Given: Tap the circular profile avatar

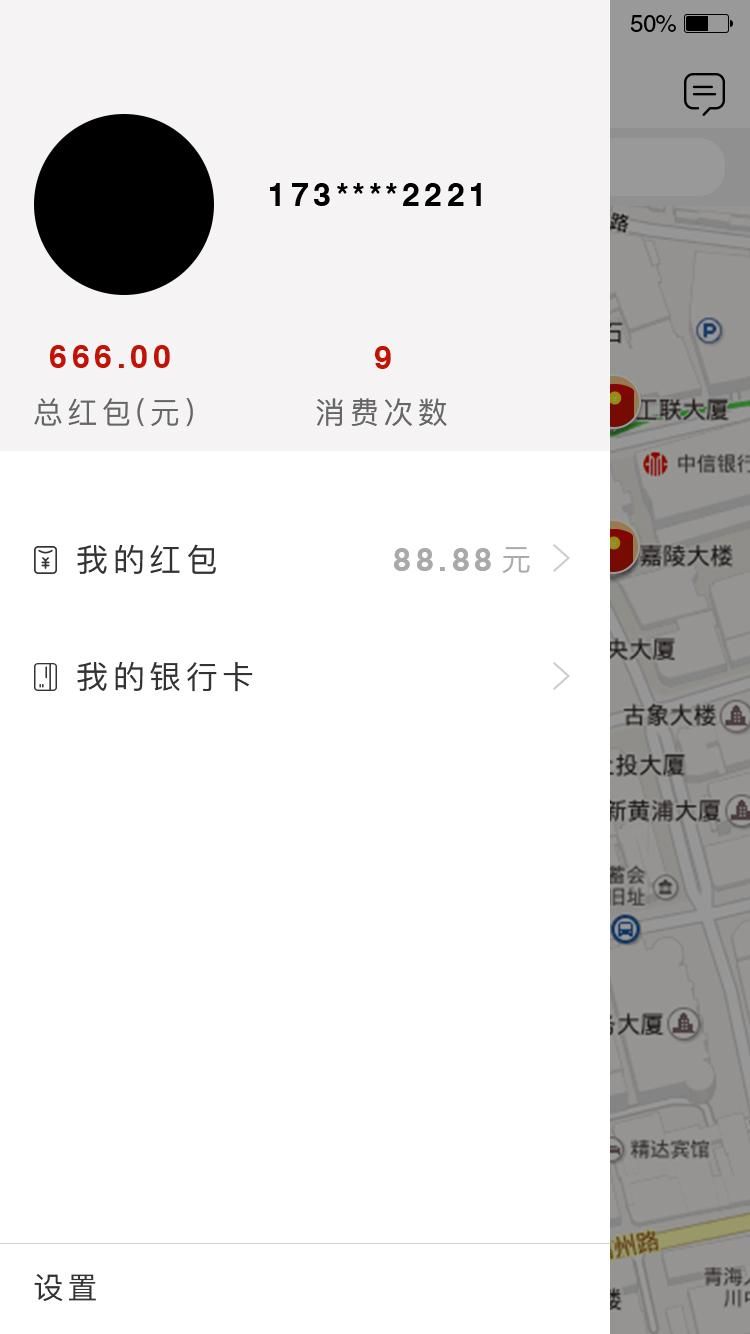Looking at the screenshot, I should pyautogui.click(x=124, y=204).
